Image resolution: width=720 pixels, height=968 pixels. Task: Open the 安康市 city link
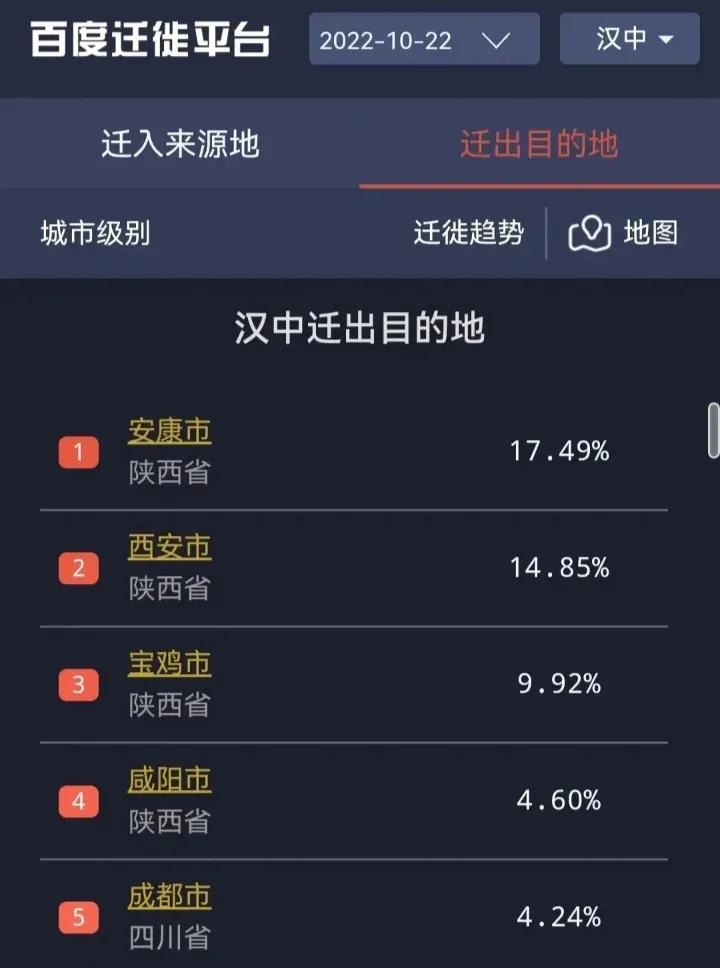(x=170, y=432)
